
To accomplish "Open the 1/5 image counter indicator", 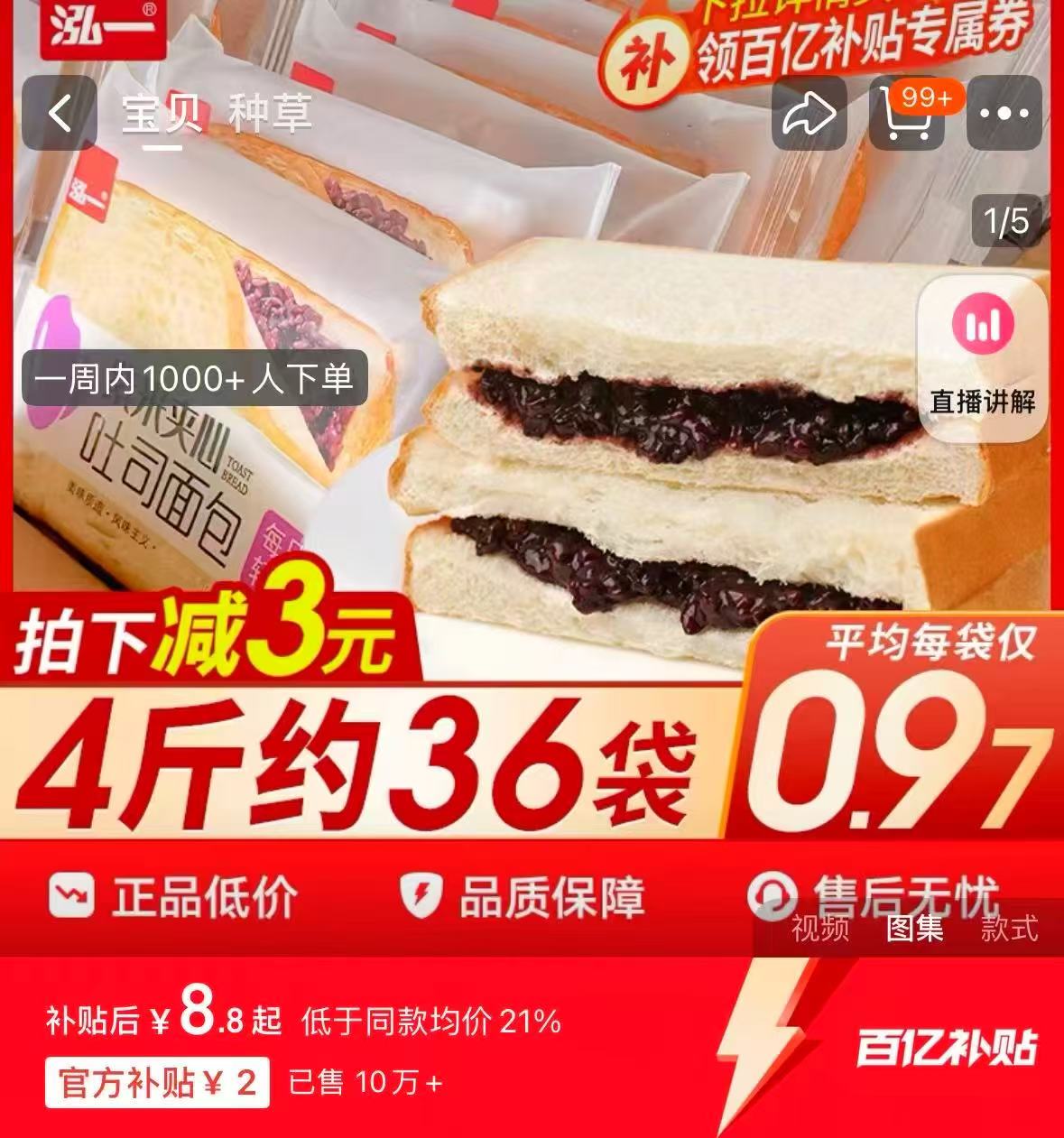I will [1004, 217].
